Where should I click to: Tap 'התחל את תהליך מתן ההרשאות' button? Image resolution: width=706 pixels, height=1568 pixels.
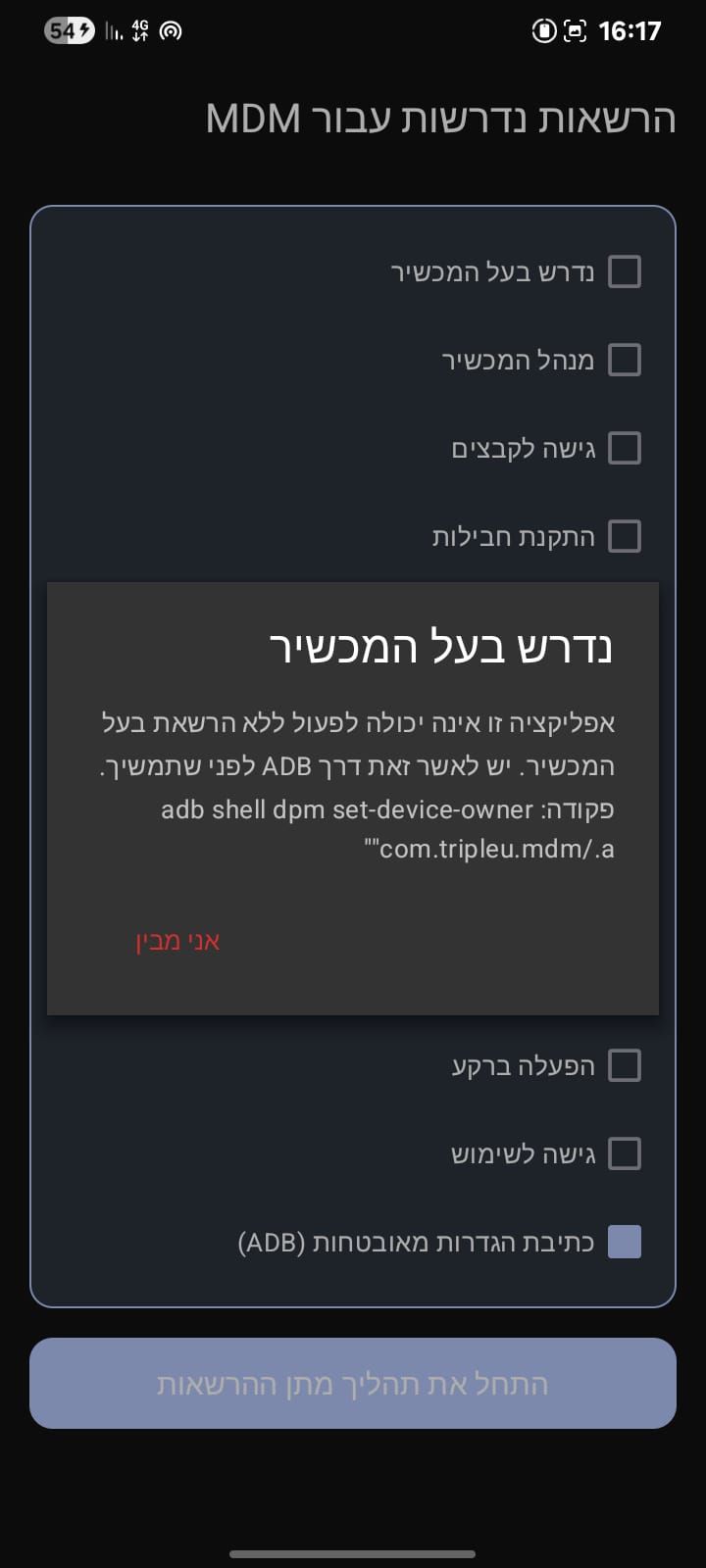point(353,1383)
